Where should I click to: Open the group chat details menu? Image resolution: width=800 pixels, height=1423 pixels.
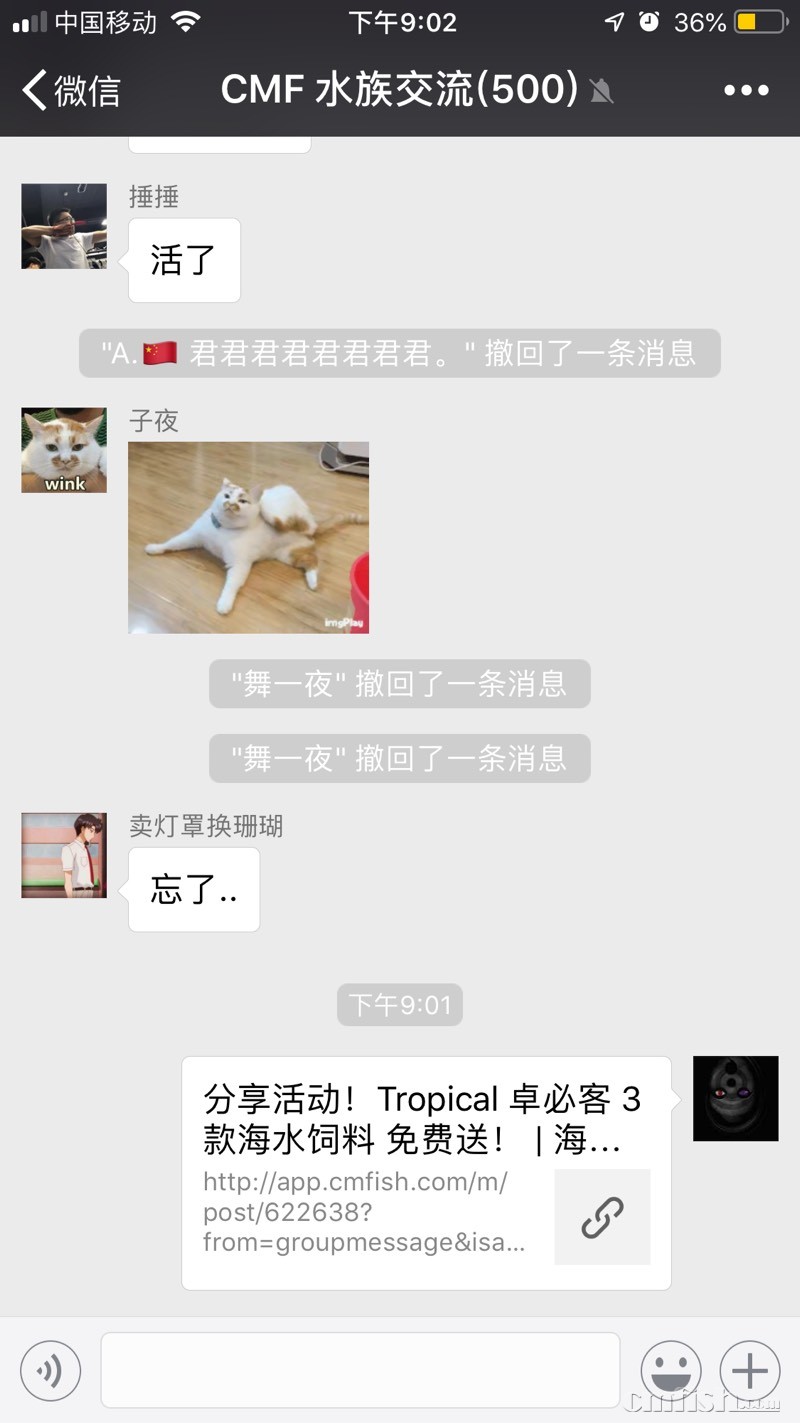tap(746, 91)
